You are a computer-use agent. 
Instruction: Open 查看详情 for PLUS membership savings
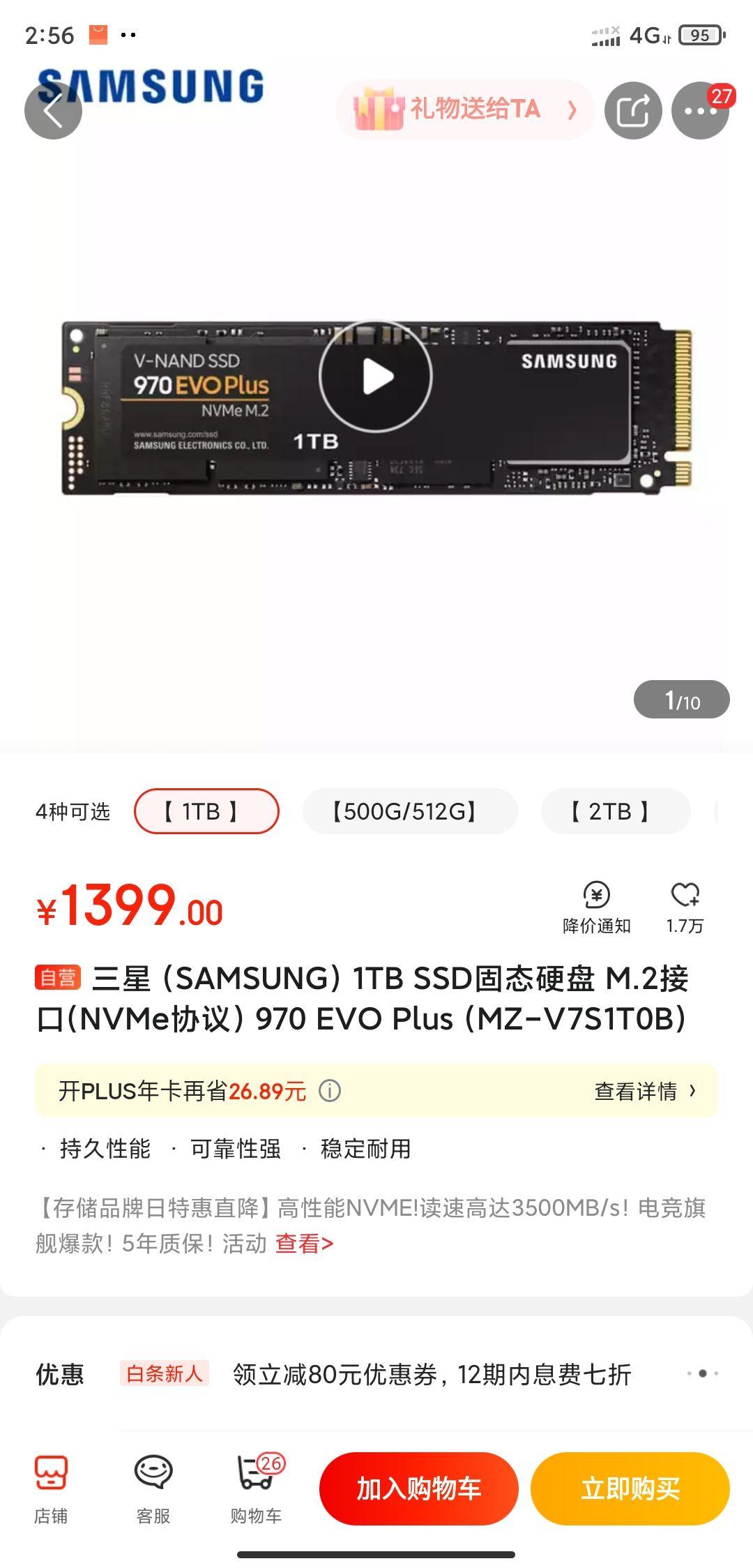(x=644, y=1091)
